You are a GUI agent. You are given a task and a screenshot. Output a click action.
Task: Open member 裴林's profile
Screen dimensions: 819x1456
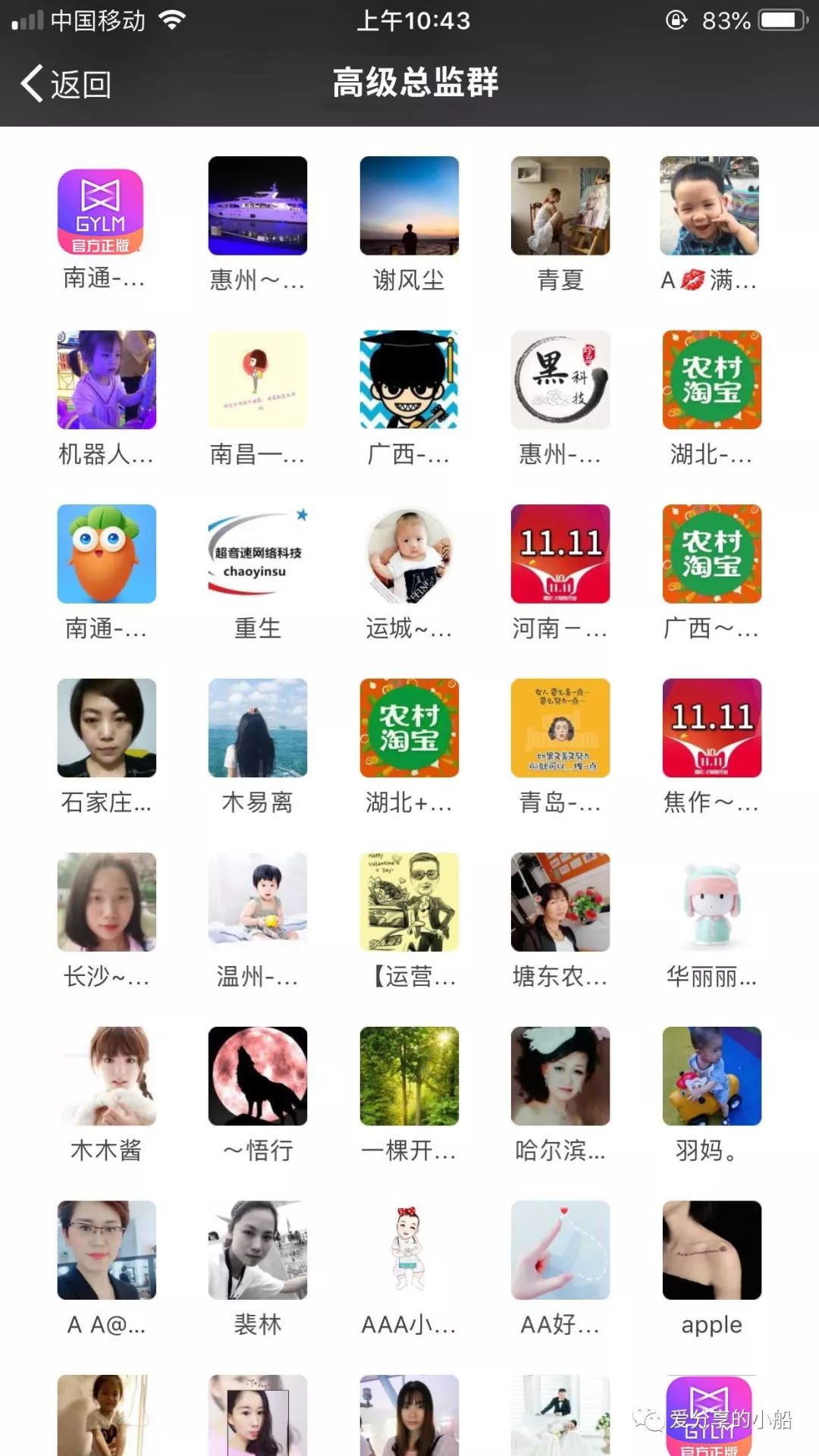pyautogui.click(x=258, y=1250)
